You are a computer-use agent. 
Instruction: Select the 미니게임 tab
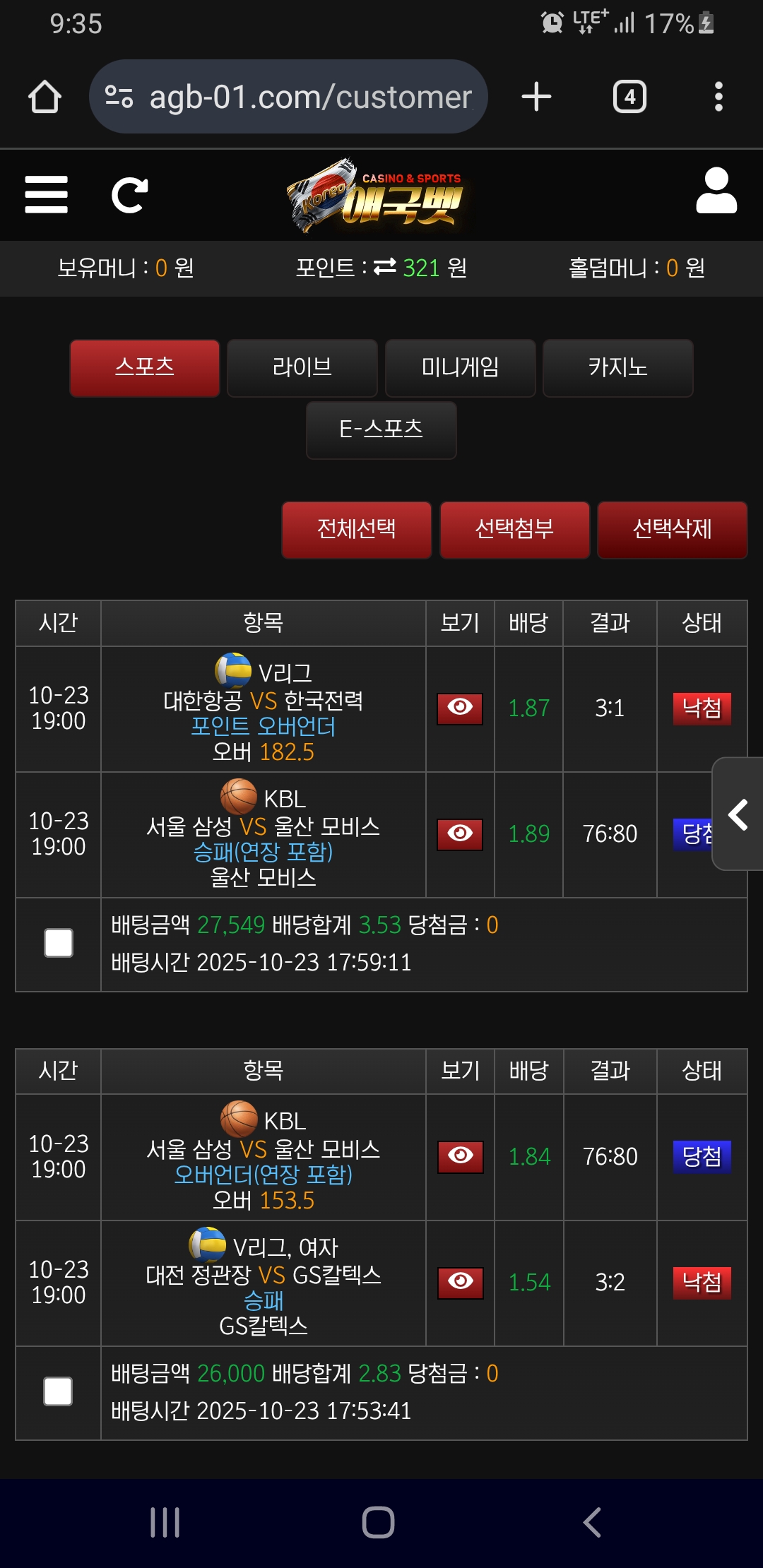(460, 368)
